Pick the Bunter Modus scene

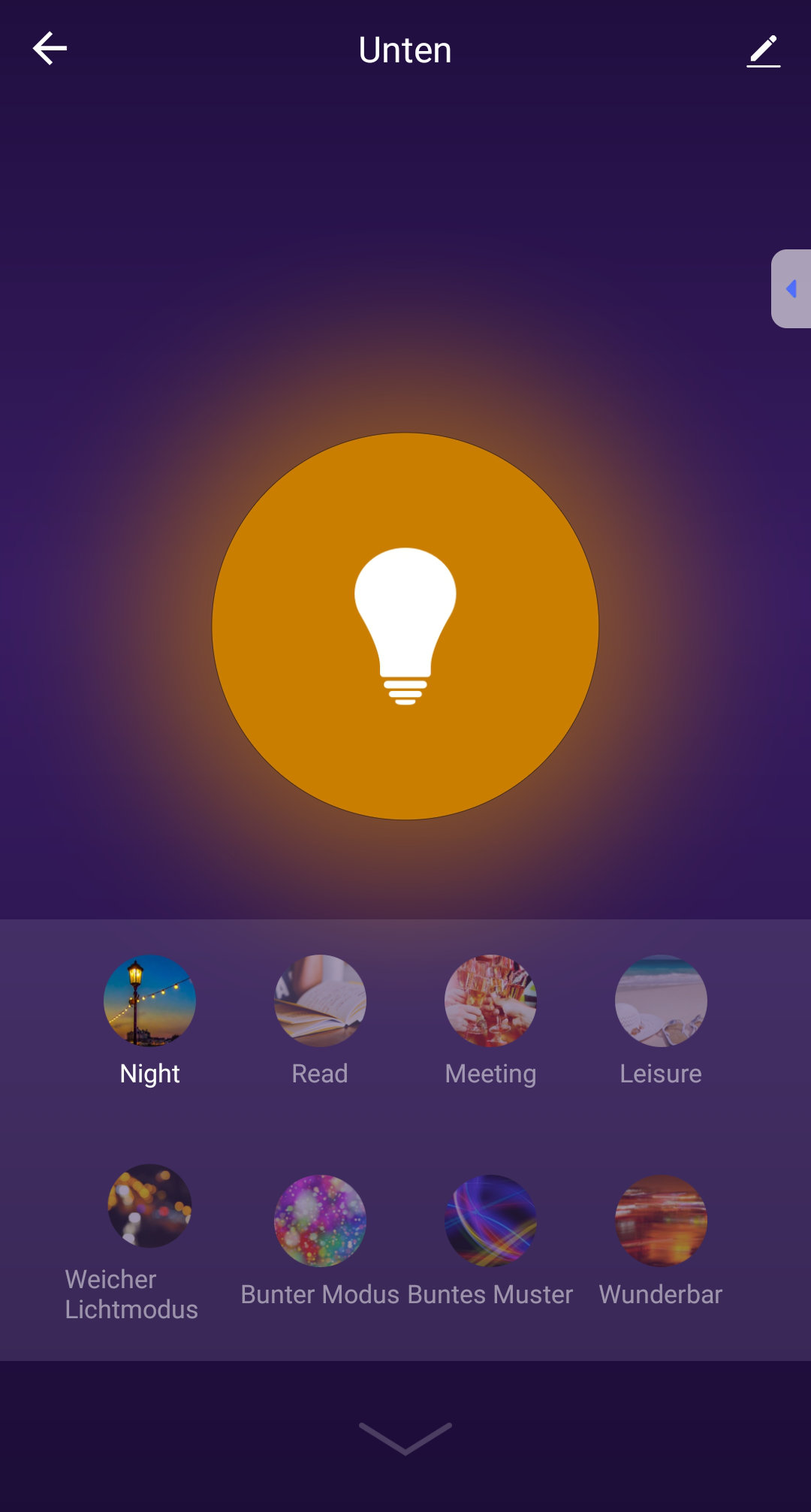tap(320, 1221)
